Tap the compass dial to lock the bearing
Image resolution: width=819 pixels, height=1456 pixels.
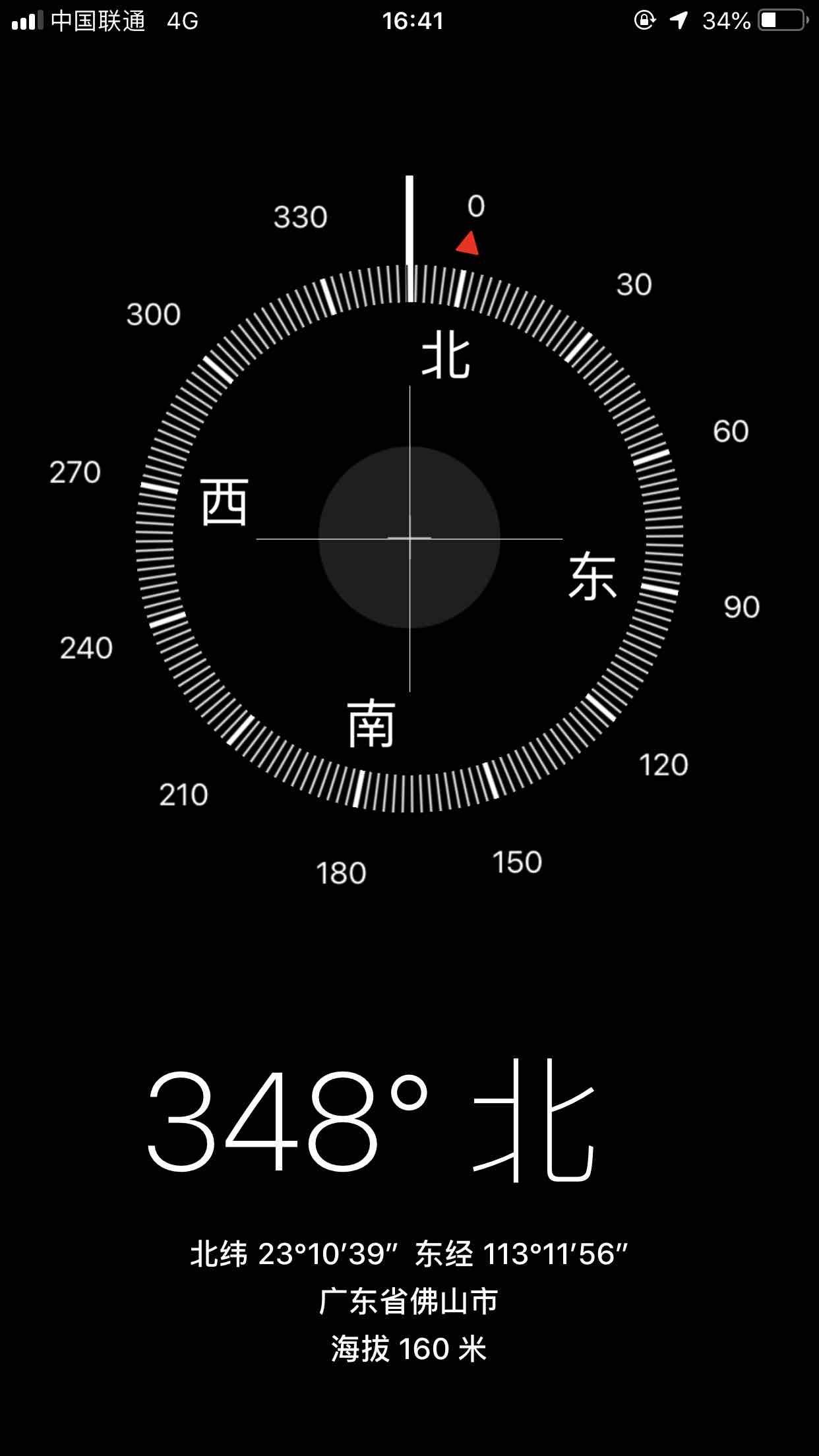(x=409, y=537)
